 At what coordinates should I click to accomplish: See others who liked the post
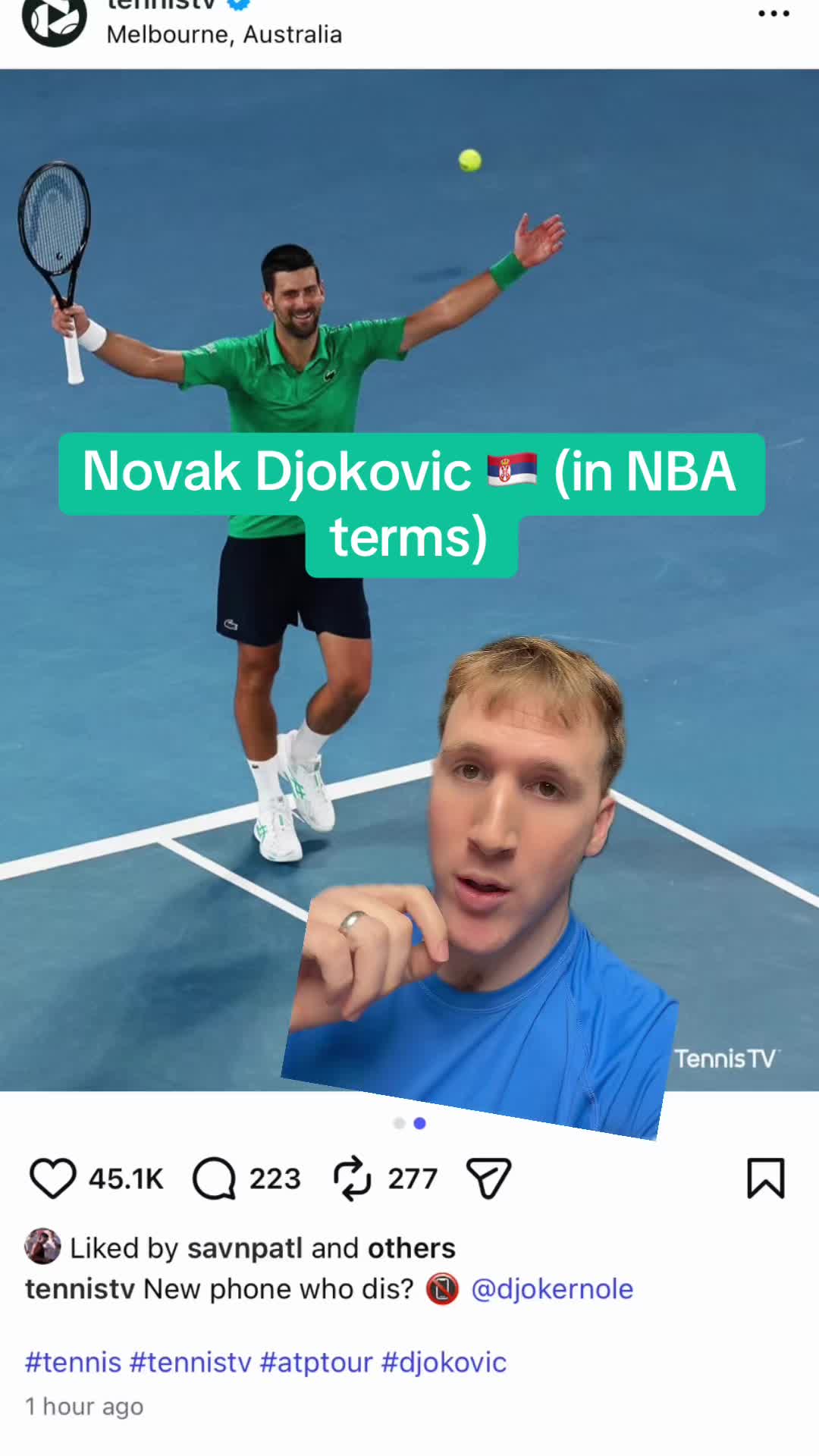point(412,1248)
